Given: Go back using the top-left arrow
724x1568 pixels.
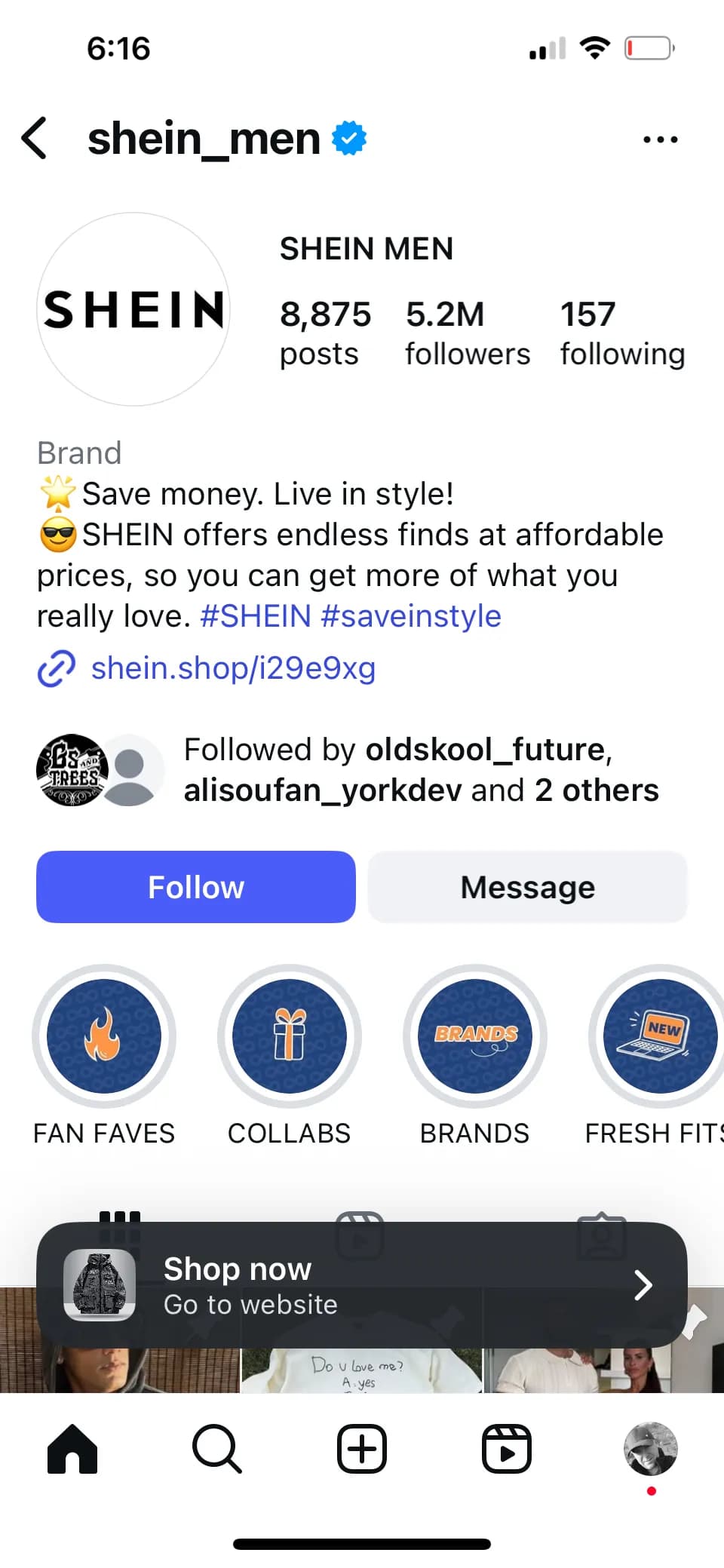Looking at the screenshot, I should (35, 138).
